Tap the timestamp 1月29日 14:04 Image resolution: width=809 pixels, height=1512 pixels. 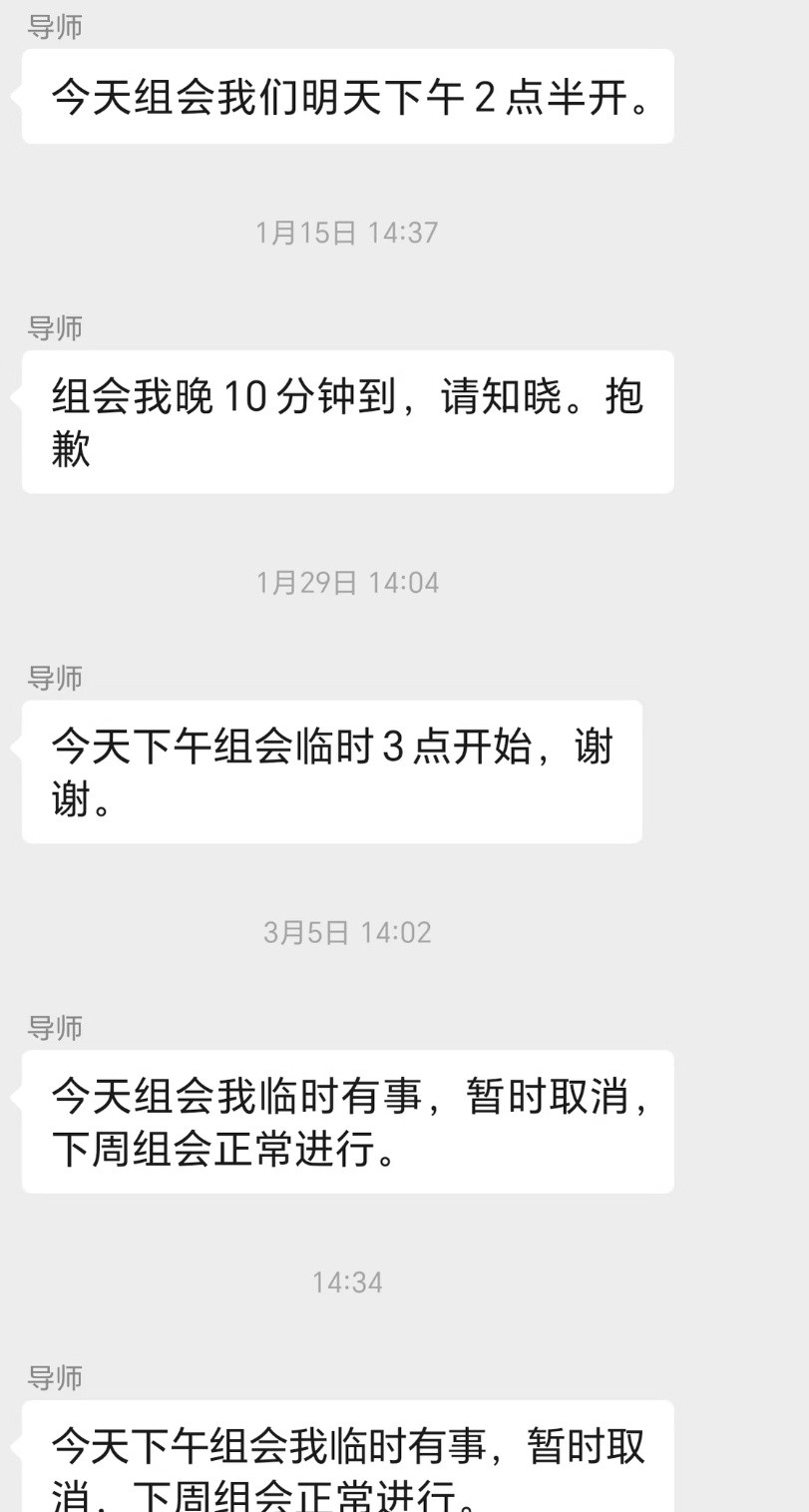[x=346, y=582]
